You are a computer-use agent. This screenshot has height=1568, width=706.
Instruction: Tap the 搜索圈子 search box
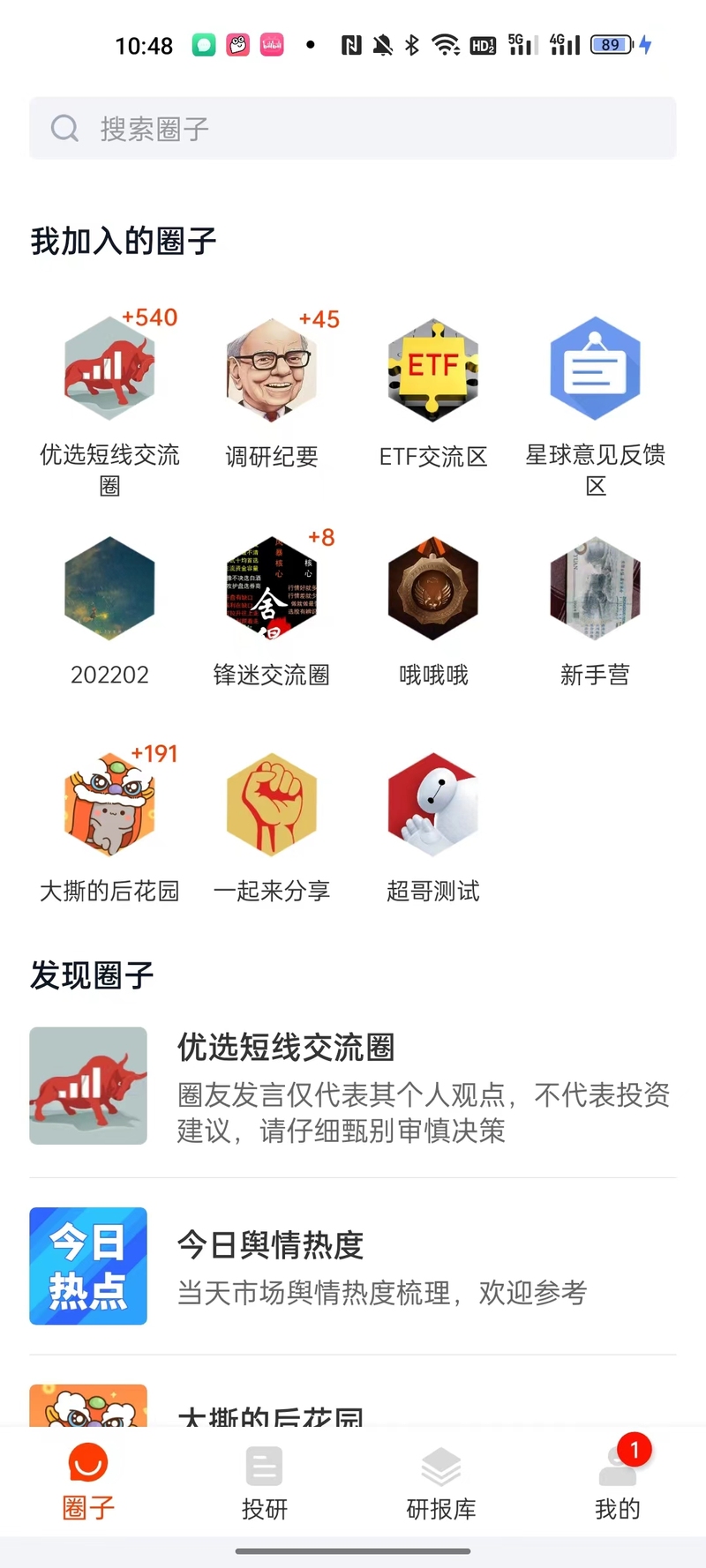click(x=353, y=129)
